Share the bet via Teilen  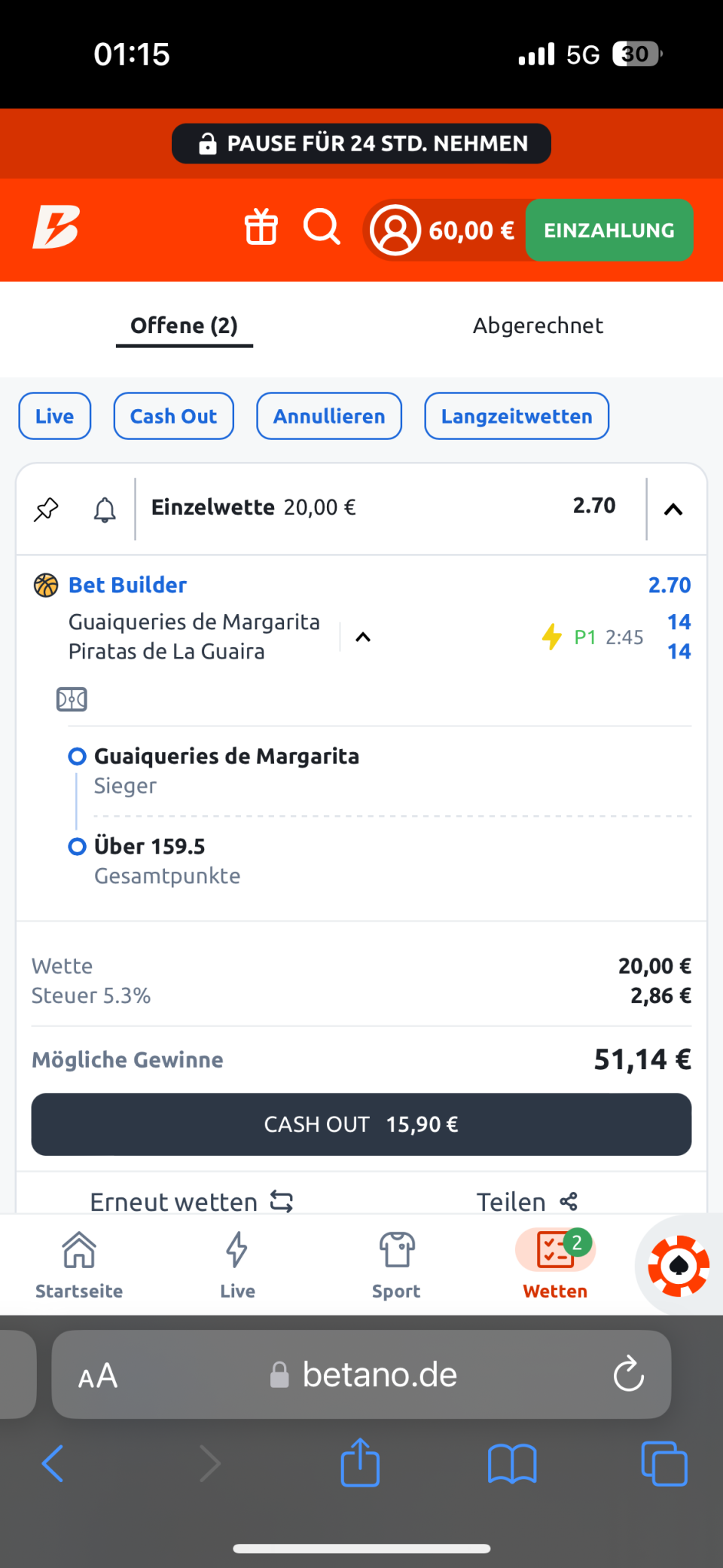(526, 1200)
